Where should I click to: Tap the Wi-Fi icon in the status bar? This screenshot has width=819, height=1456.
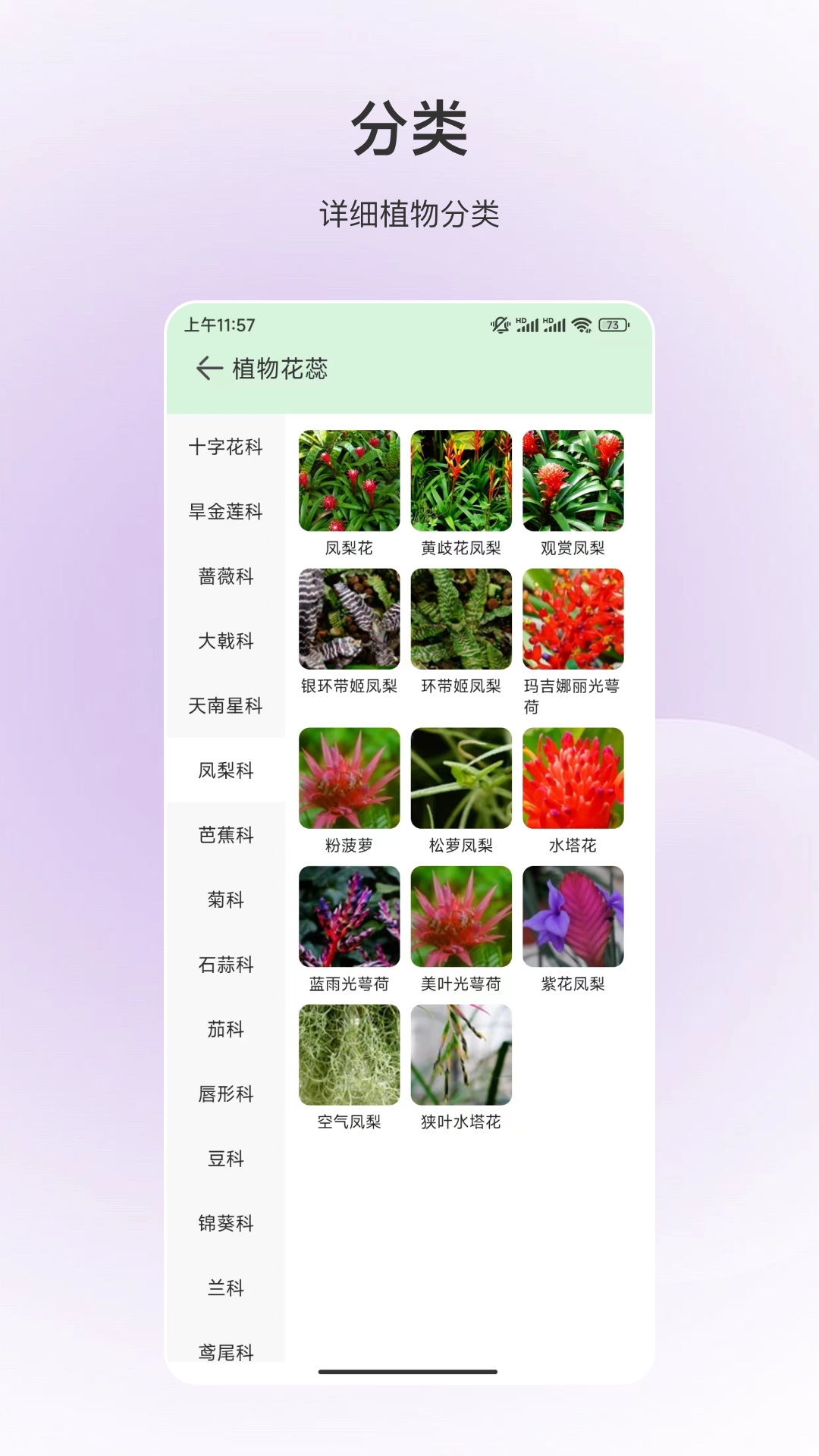click(582, 323)
